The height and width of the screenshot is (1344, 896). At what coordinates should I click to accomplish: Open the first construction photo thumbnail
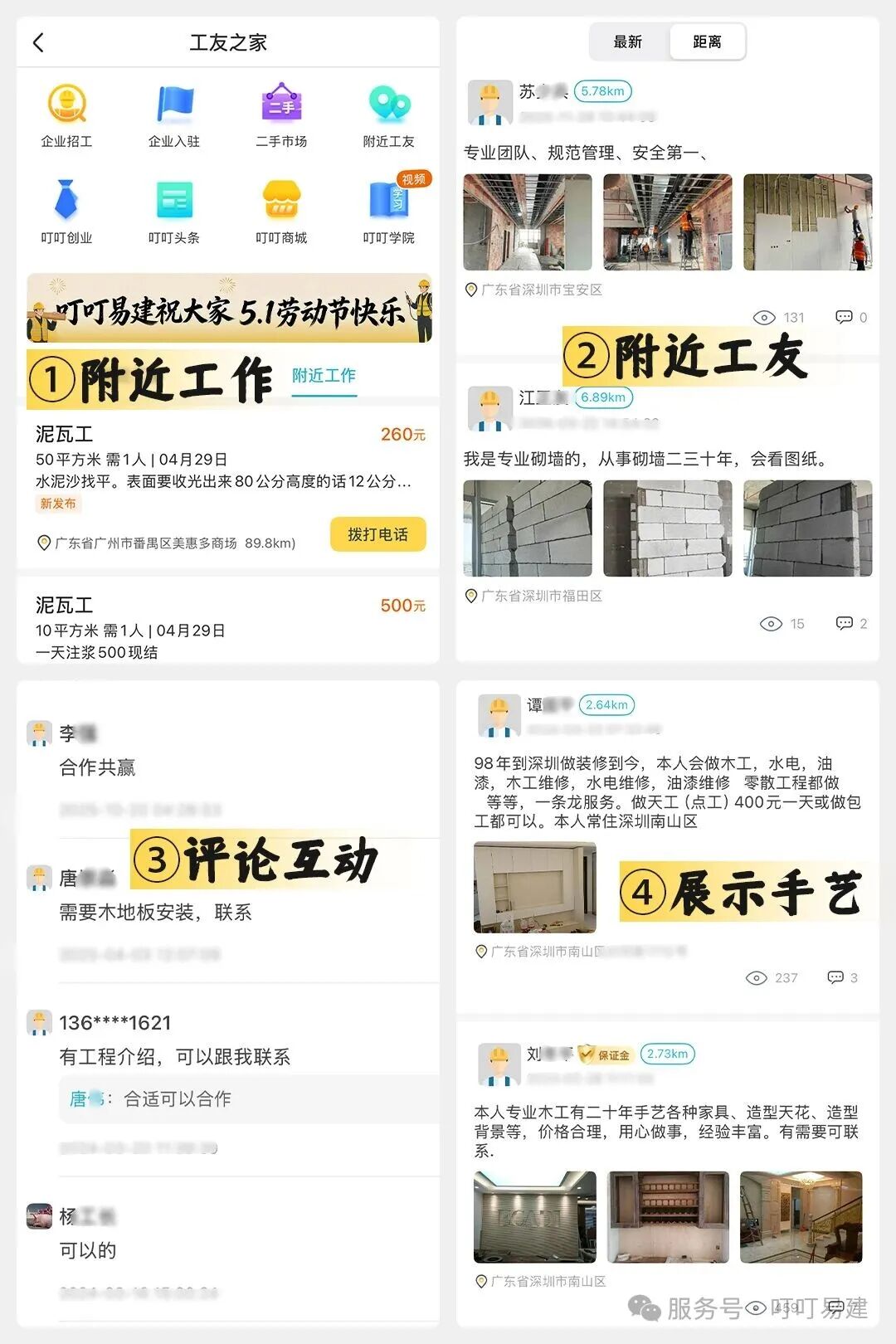[528, 222]
